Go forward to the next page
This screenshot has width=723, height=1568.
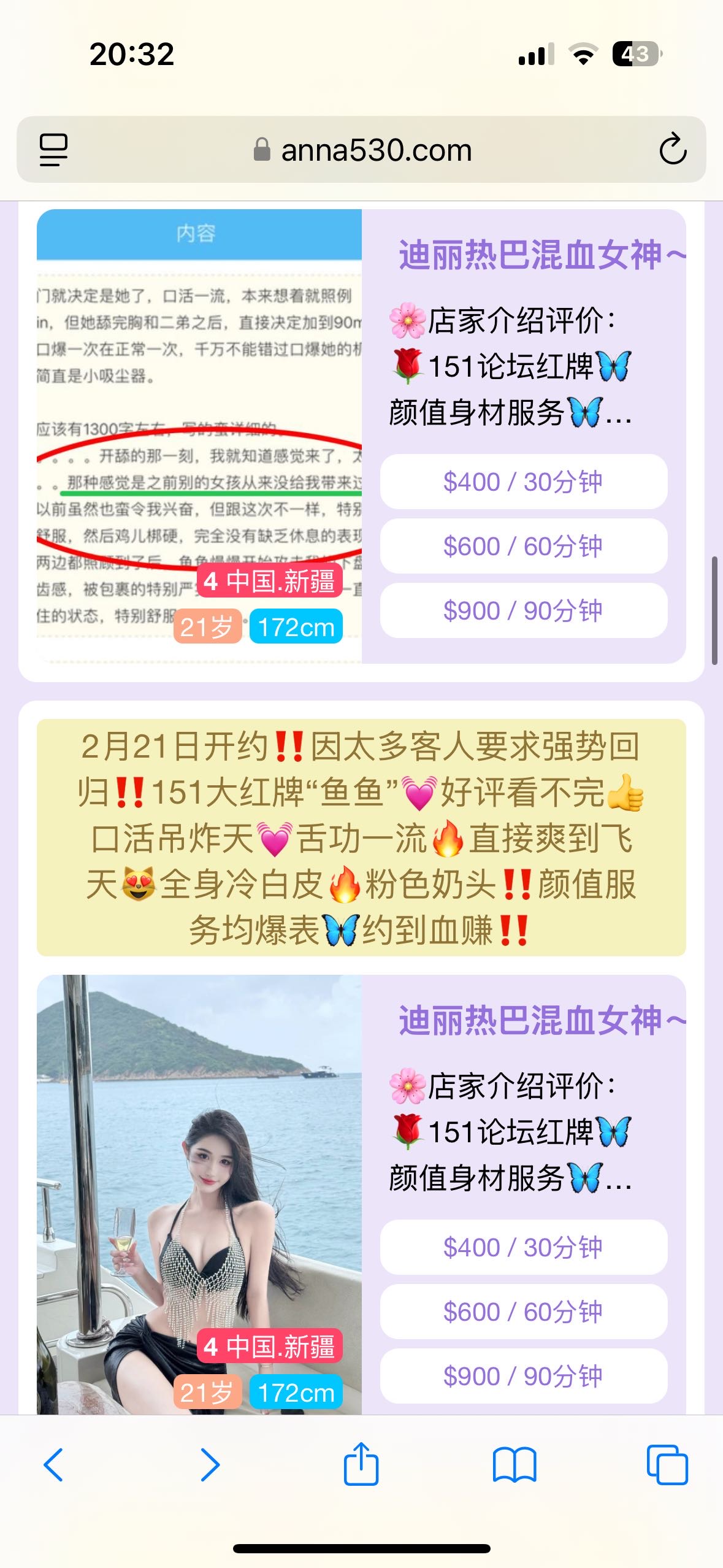click(210, 1464)
